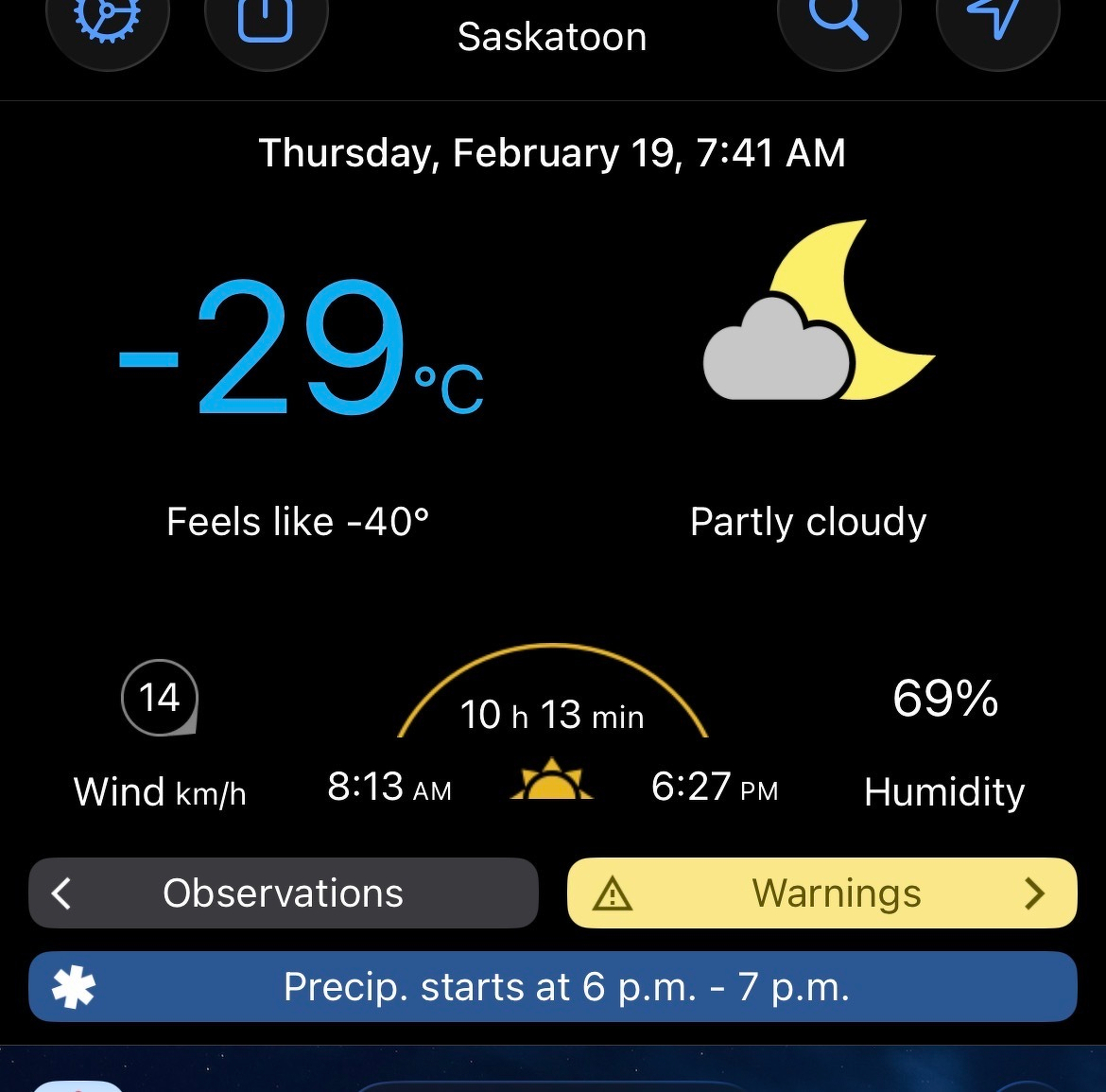
Task: View the weather Warnings
Action: 821,893
